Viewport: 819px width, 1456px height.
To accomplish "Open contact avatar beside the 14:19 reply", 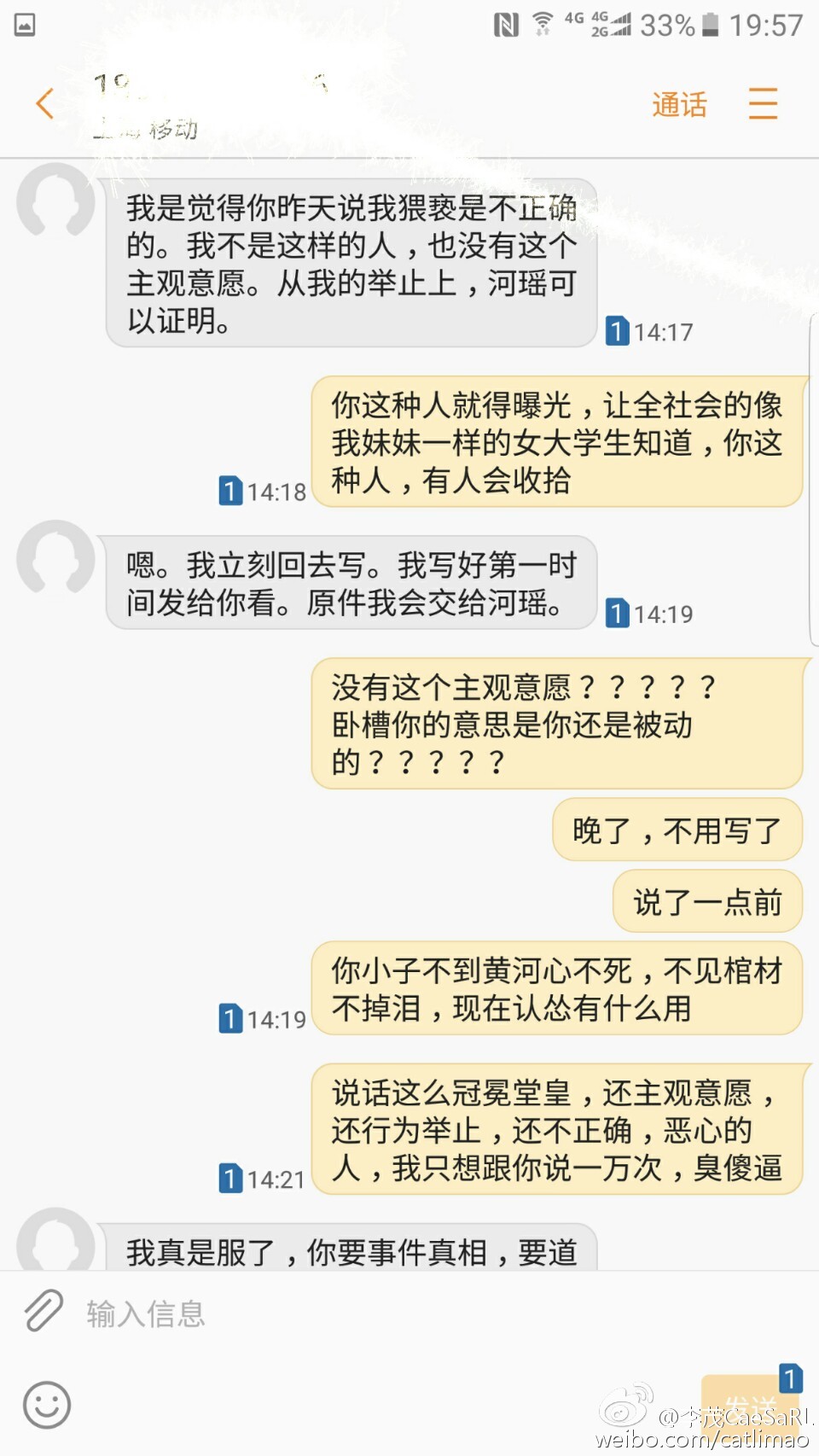I will pos(56,558).
